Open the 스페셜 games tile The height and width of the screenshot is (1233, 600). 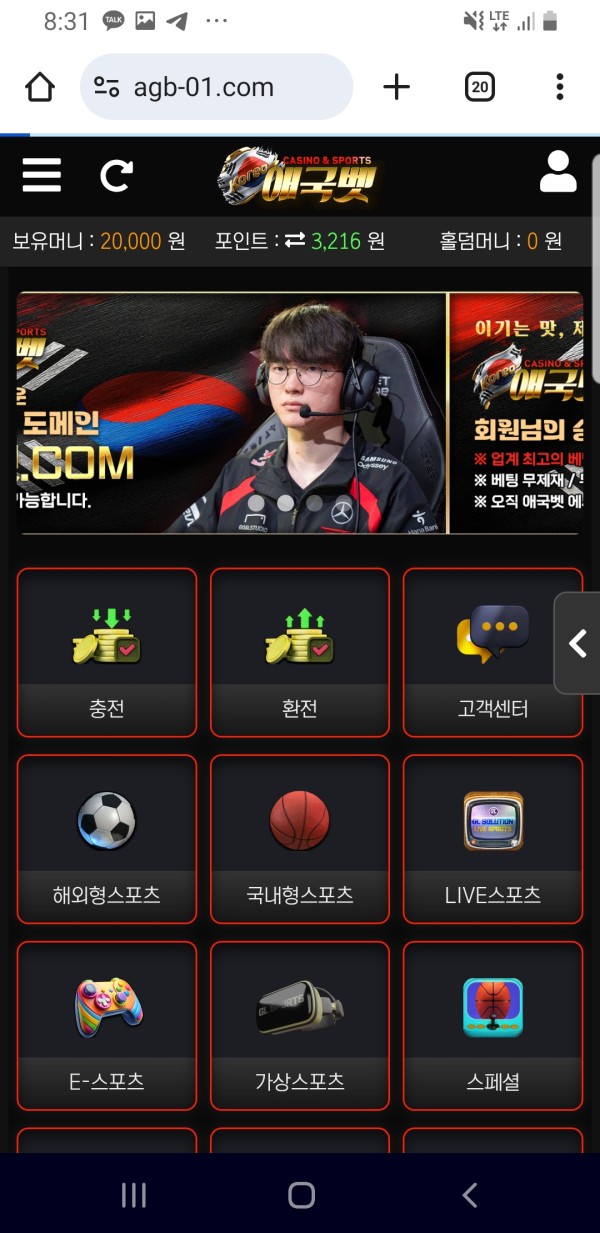tap(492, 1025)
